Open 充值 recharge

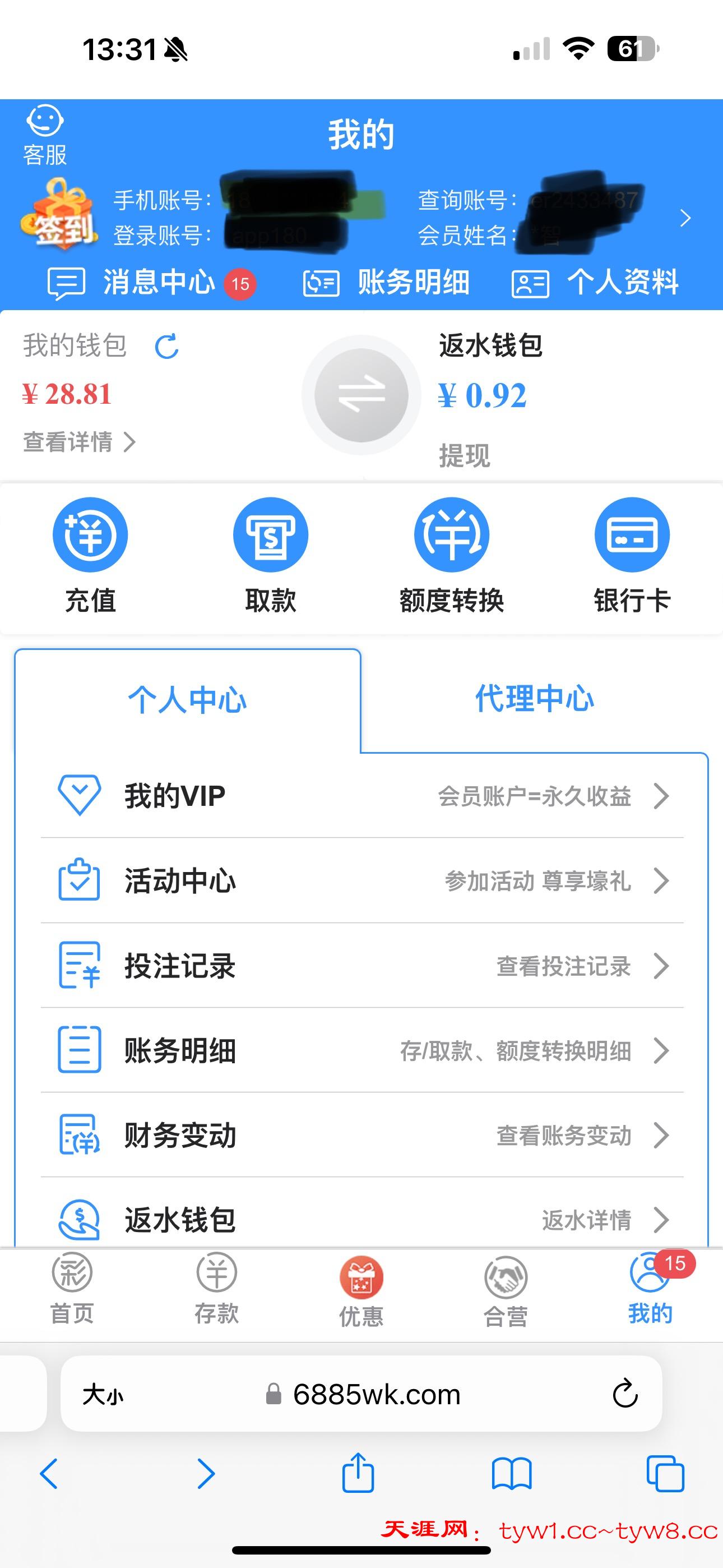point(90,555)
